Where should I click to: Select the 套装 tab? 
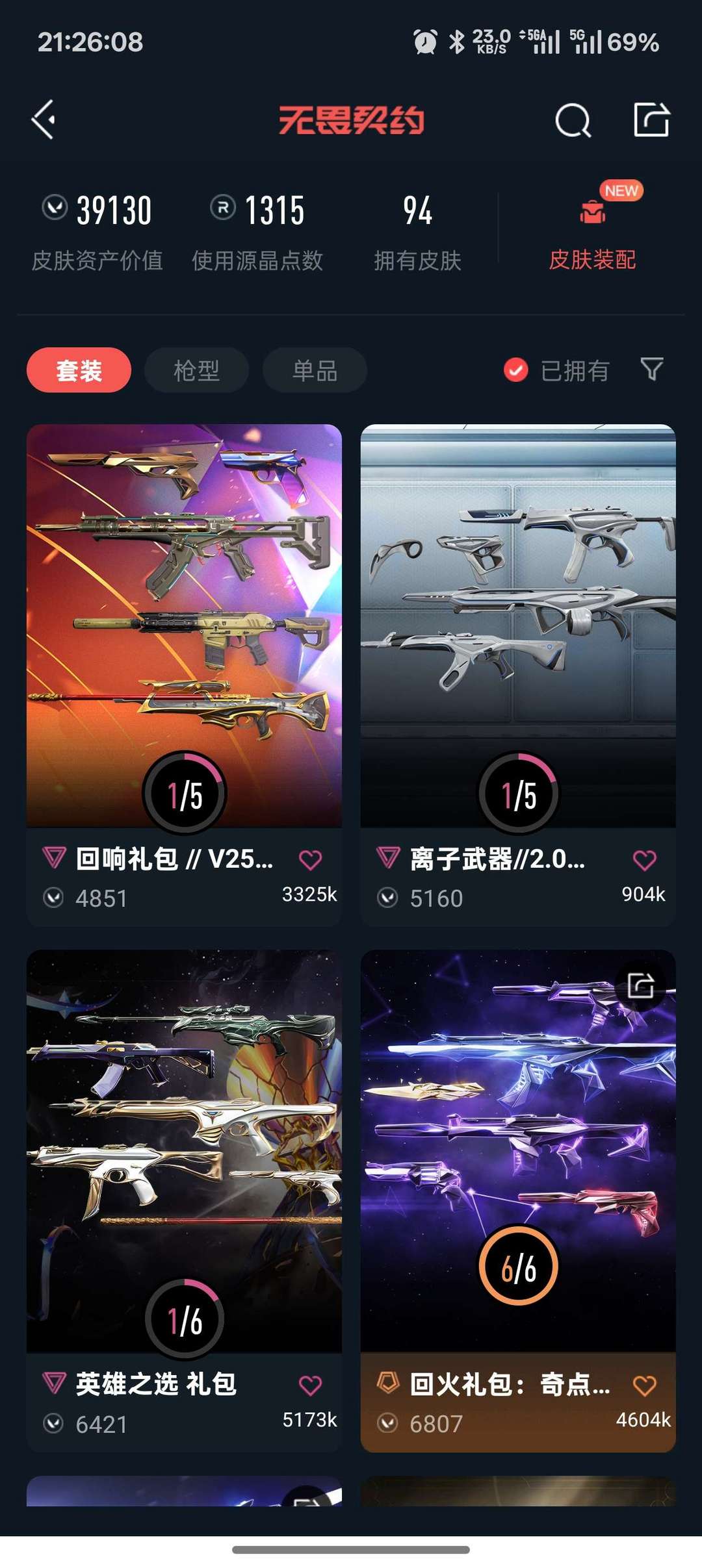pyautogui.click(x=79, y=370)
